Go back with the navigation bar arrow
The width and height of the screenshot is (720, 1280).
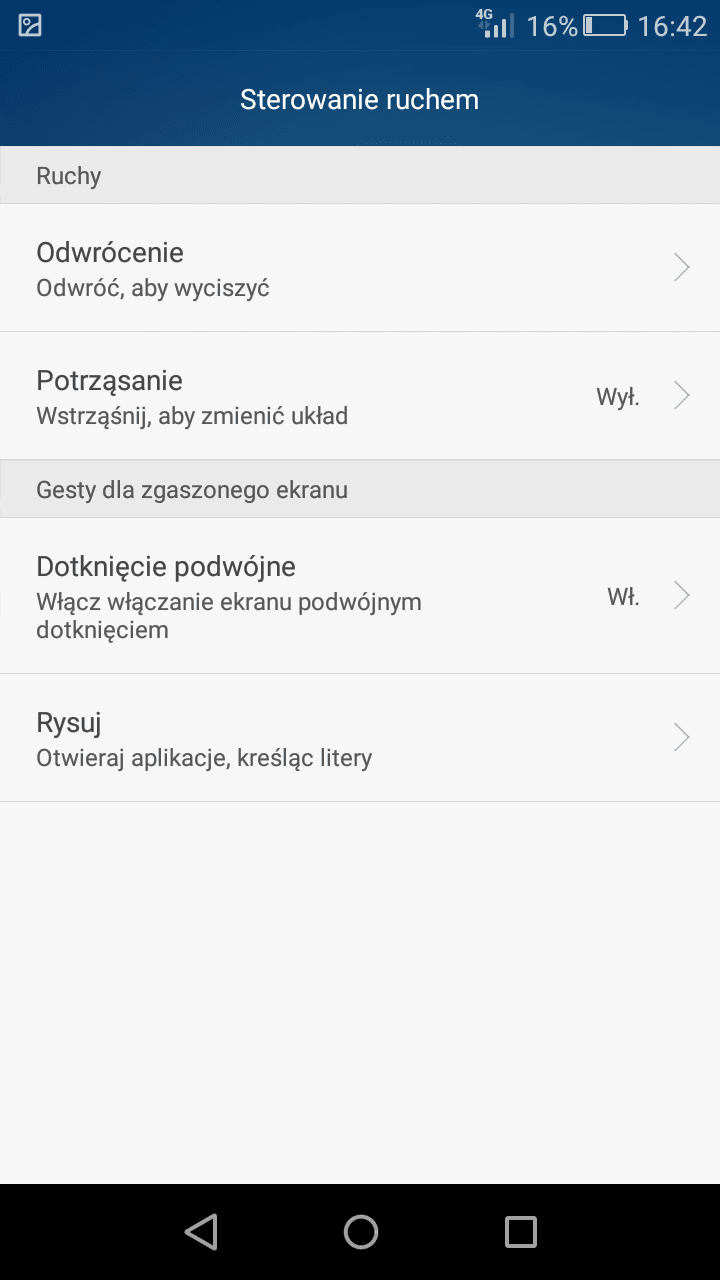coord(201,1232)
